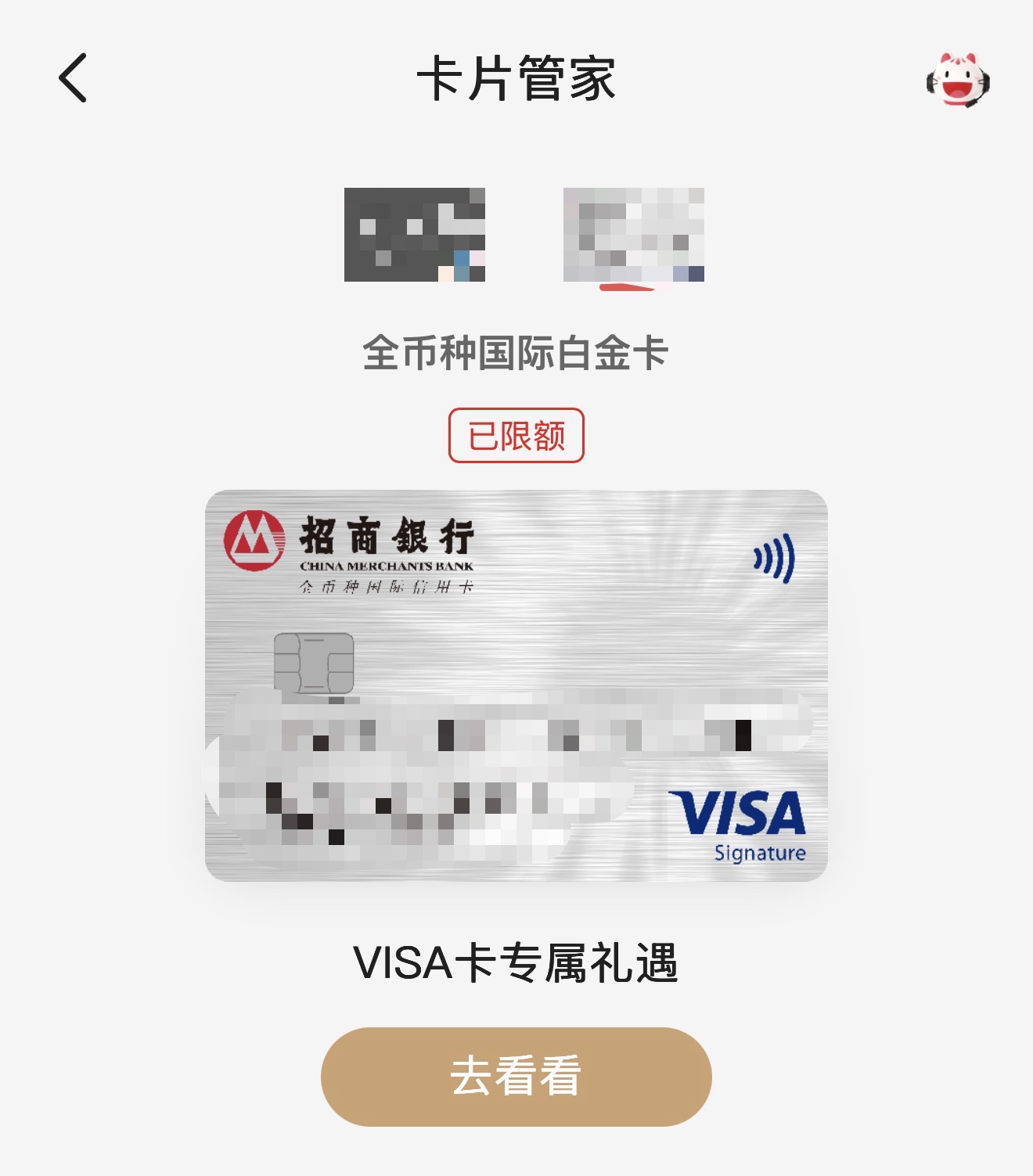Tap the 已限额 status tag
The height and width of the screenshot is (1176, 1033).
pyautogui.click(x=516, y=436)
